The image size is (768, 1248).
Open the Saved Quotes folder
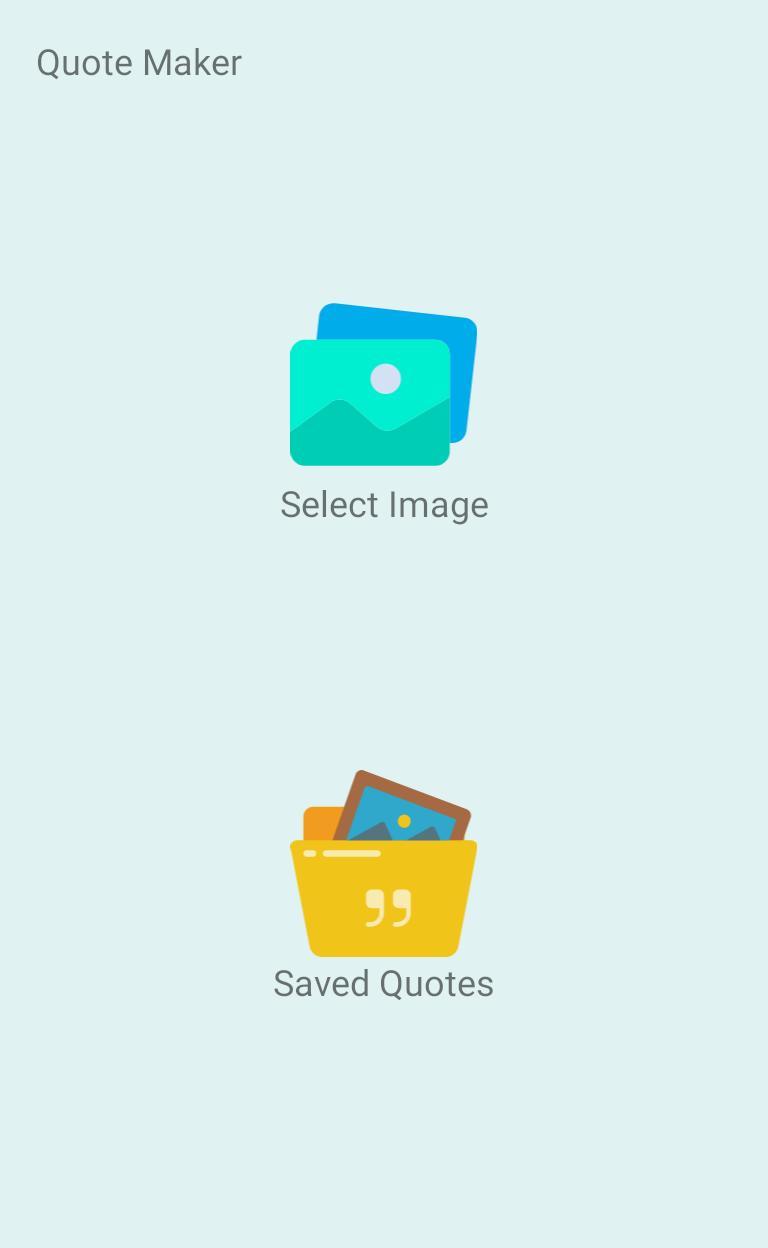click(384, 886)
